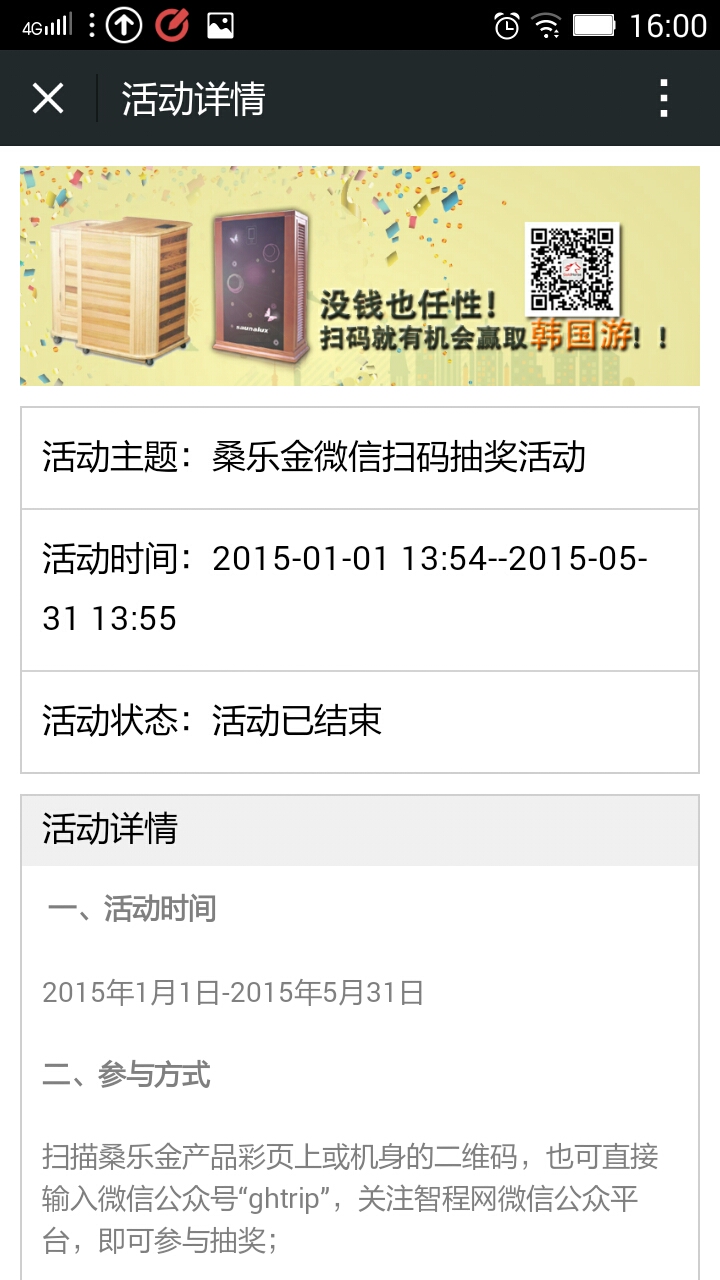Tap the red circular app icon in the status bar

point(172,23)
